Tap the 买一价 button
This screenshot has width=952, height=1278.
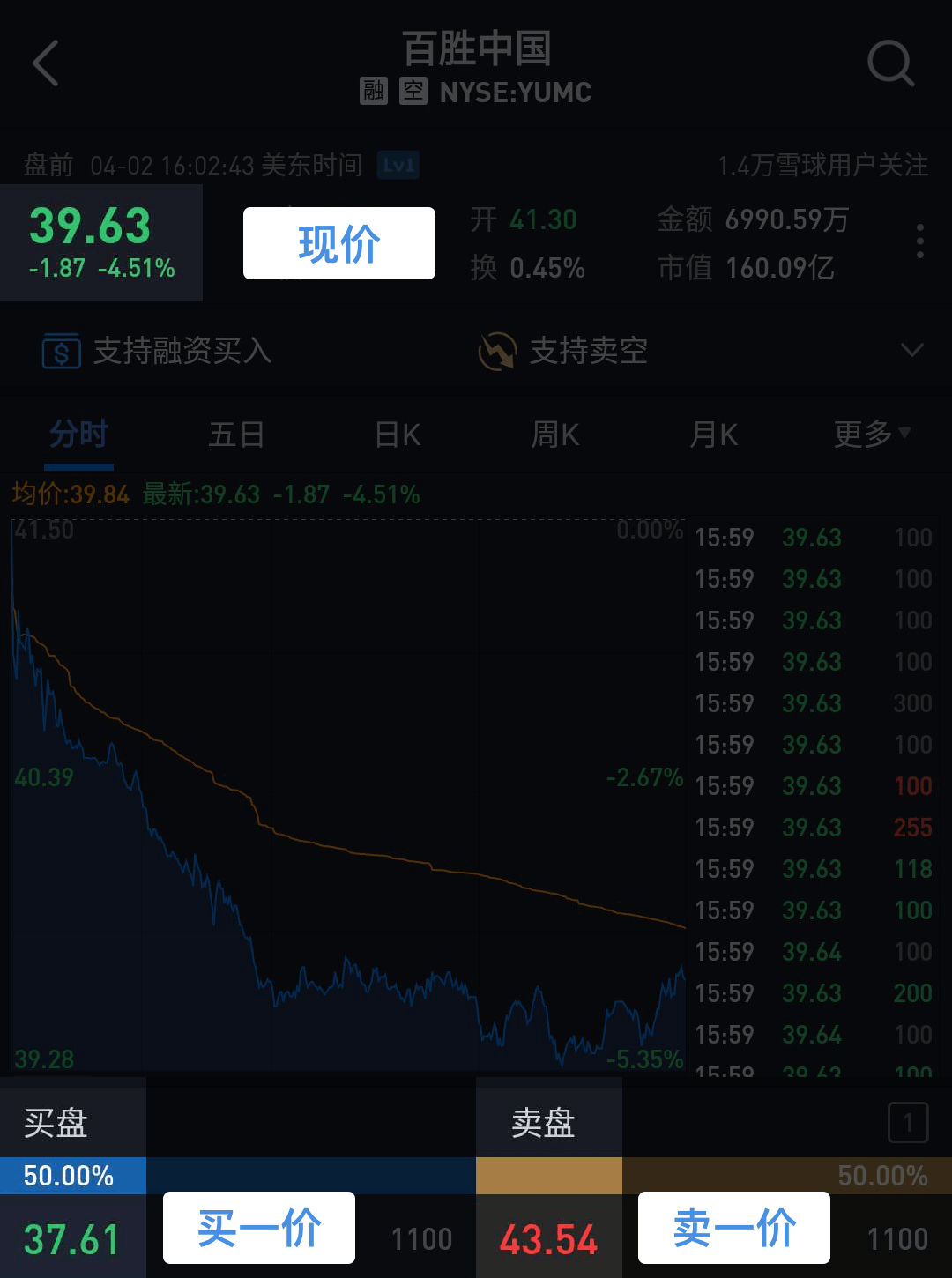pyautogui.click(x=259, y=1228)
